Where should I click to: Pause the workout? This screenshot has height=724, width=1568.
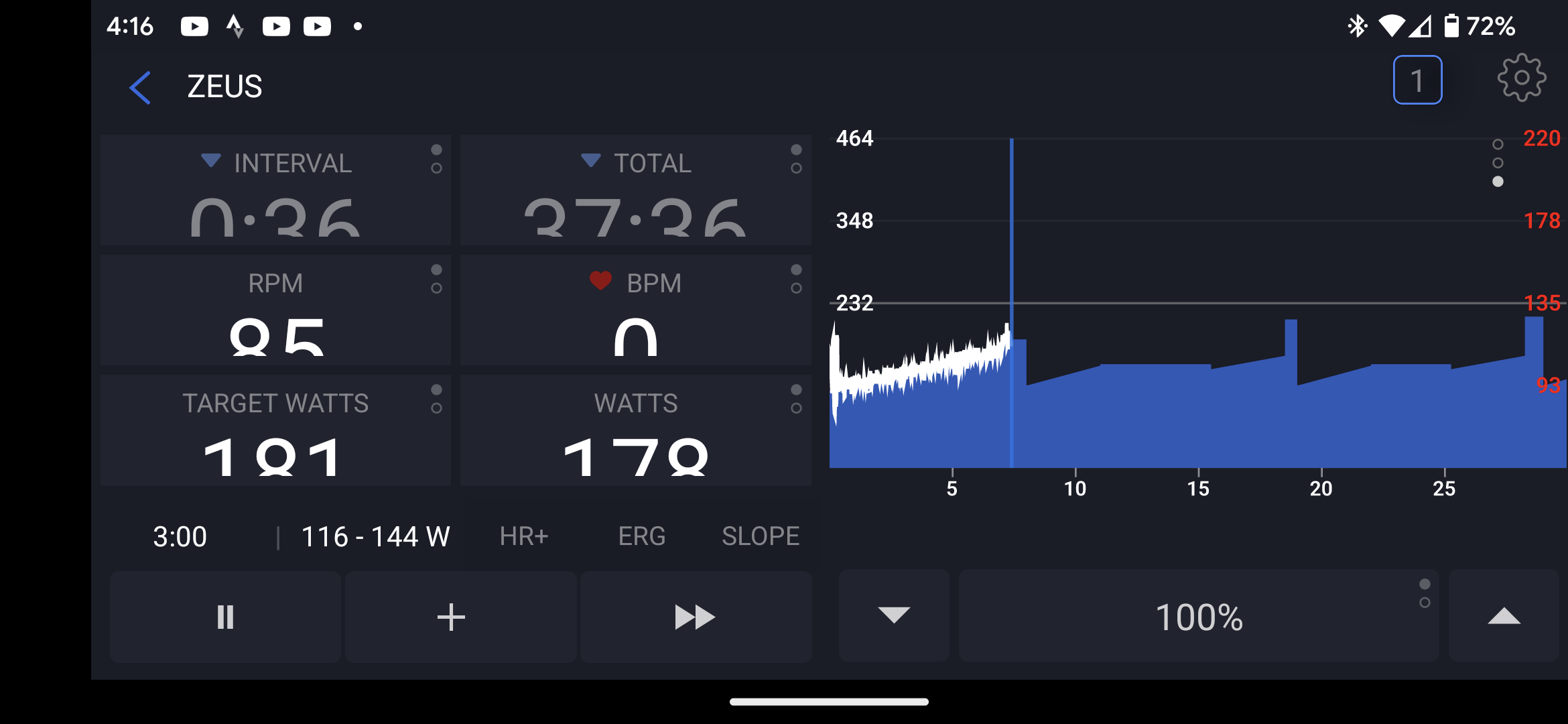tap(225, 617)
